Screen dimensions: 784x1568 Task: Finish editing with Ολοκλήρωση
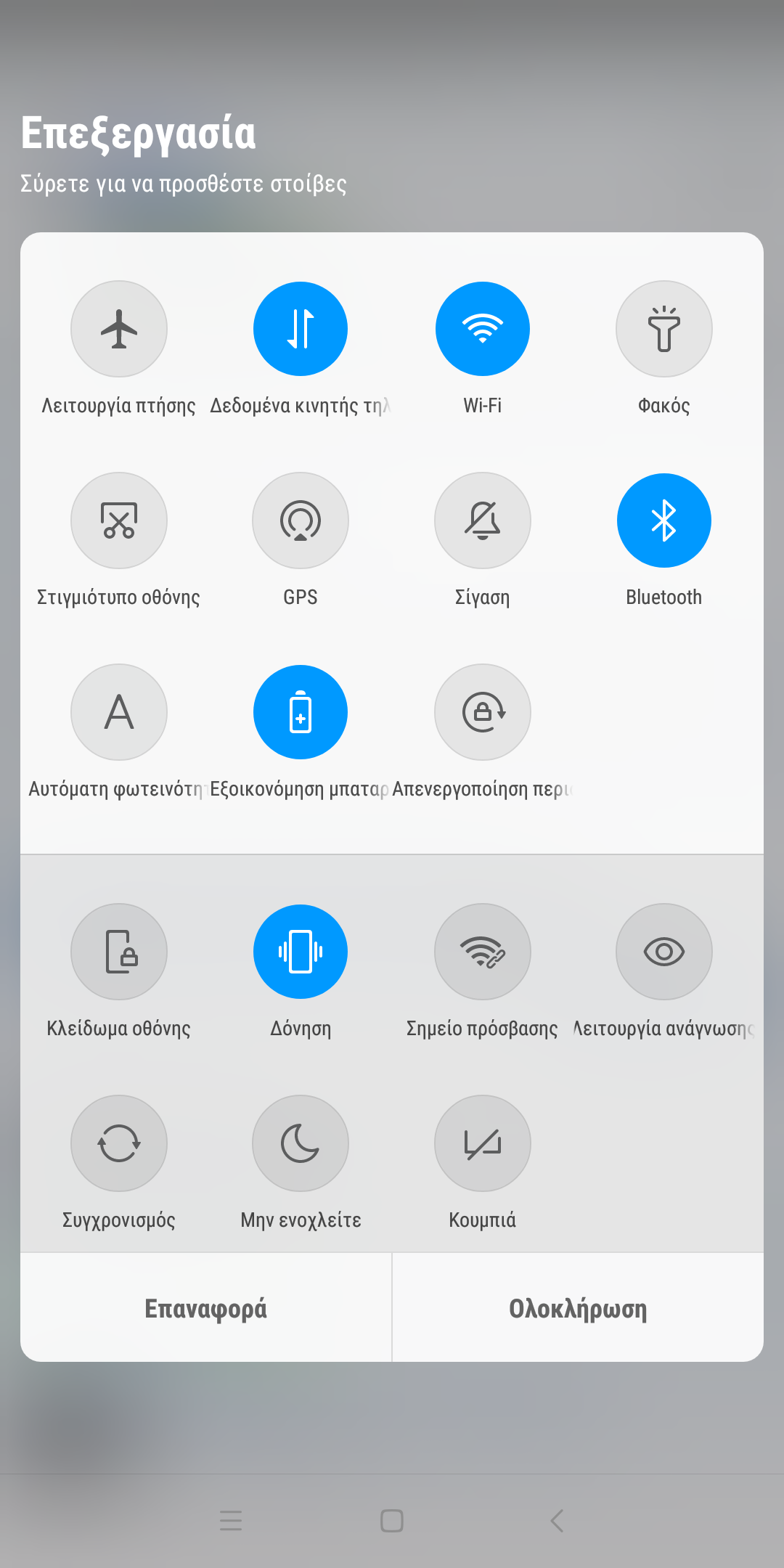578,1308
